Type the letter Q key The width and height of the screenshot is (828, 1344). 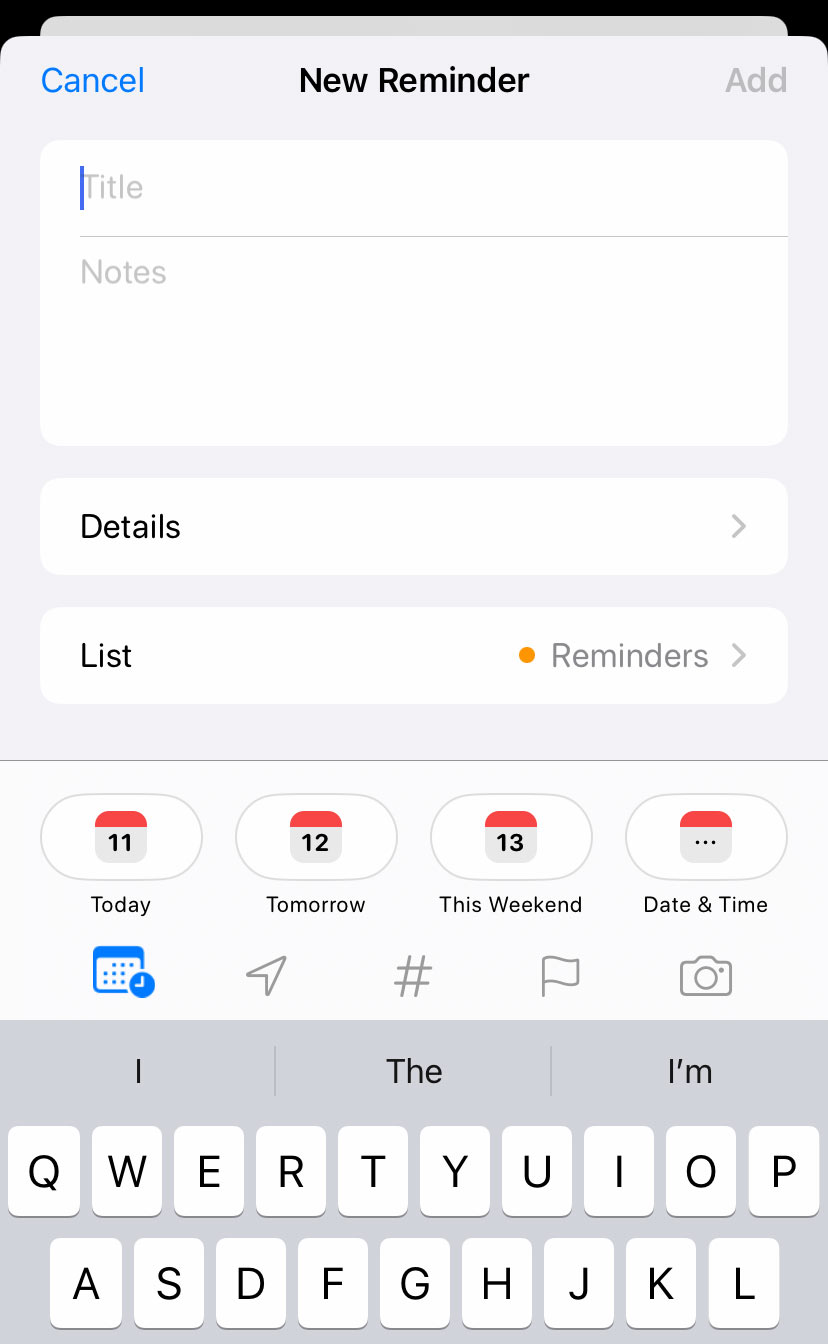point(44,1171)
